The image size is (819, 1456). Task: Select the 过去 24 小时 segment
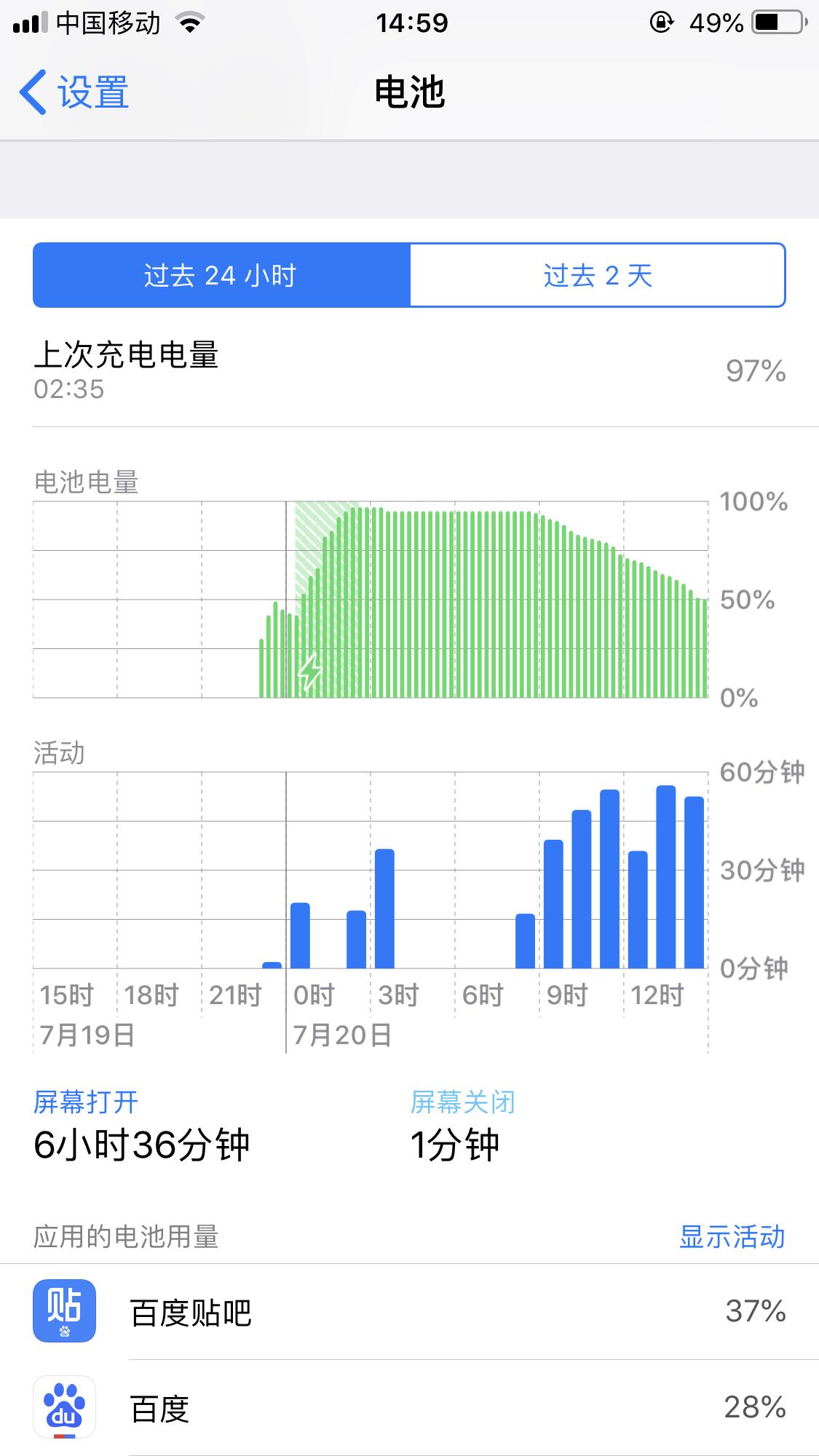221,276
